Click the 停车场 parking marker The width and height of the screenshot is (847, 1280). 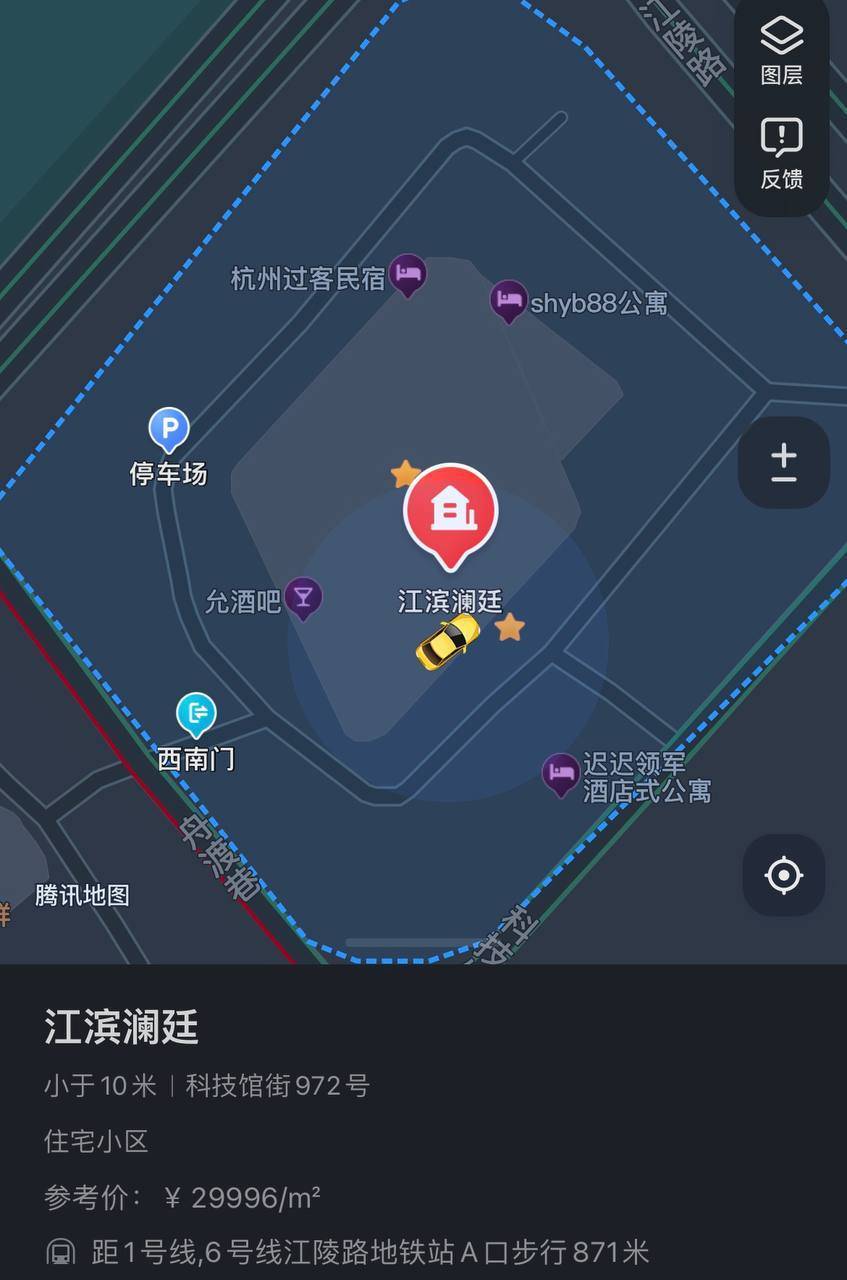coord(170,430)
